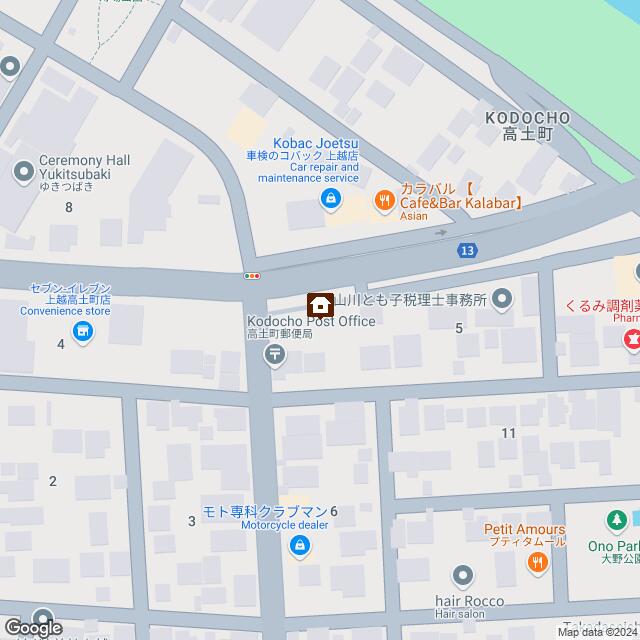640x640 pixels.
Task: Tap the home marker at map center
Action: pyautogui.click(x=320, y=303)
